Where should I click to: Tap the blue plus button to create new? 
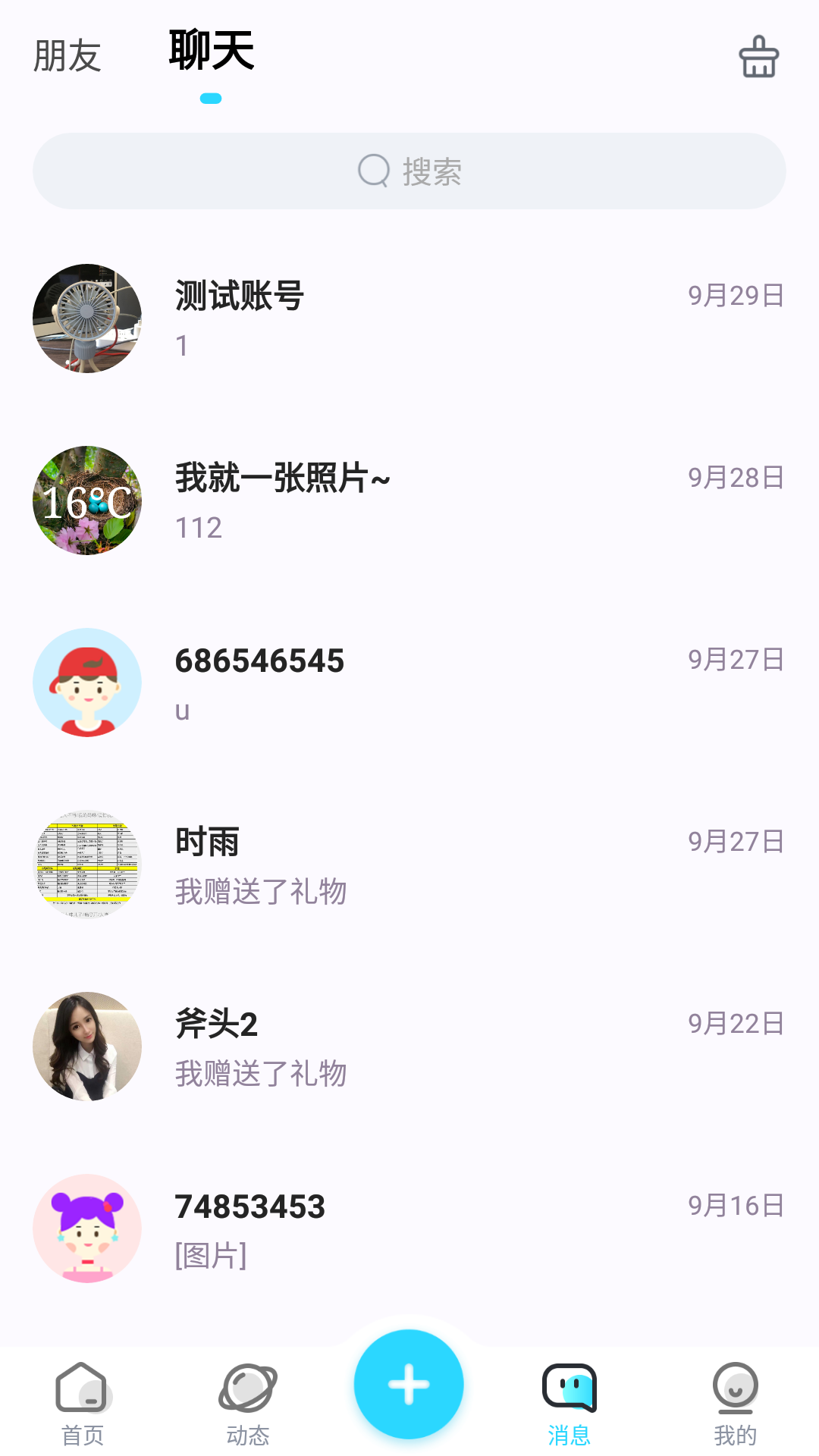409,1383
